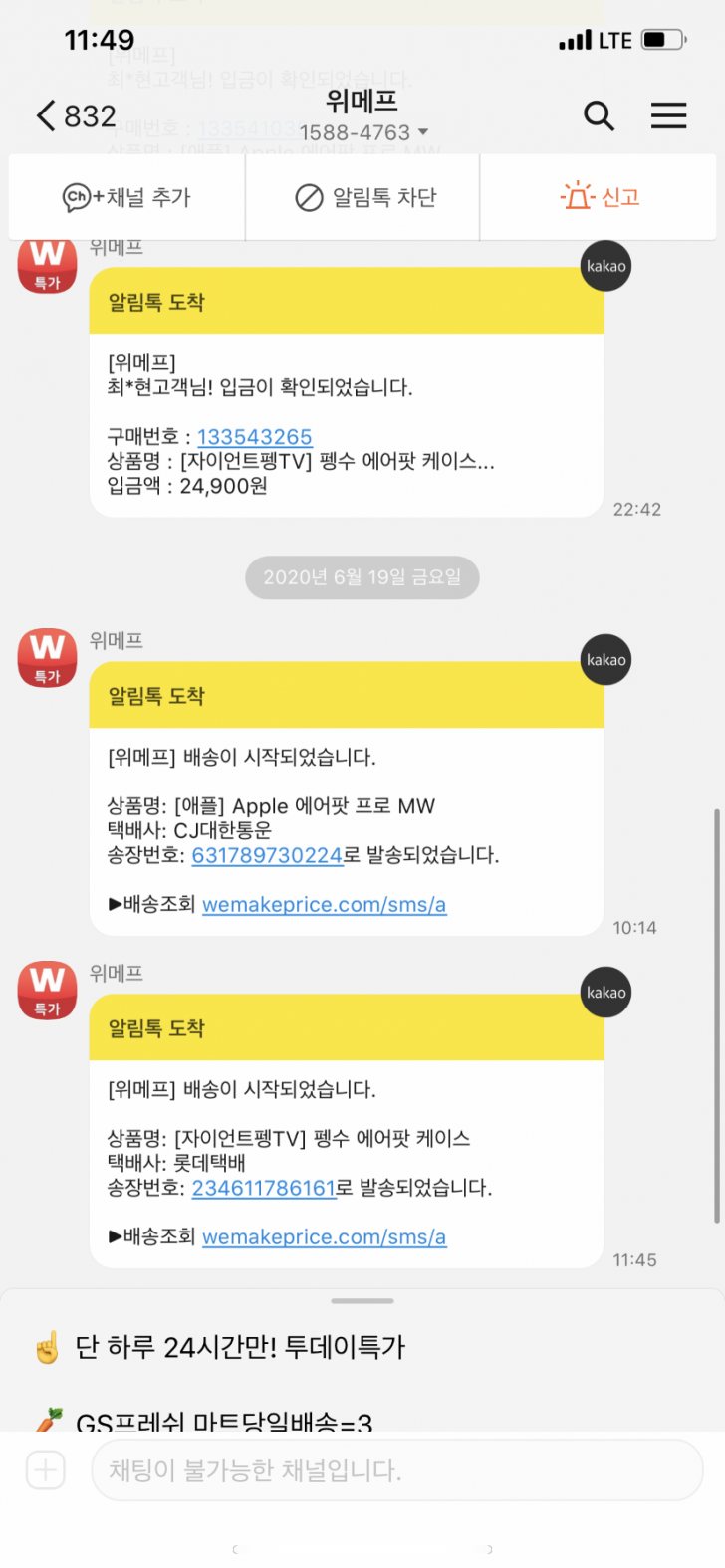Open the 위메프 profile picture on the 10:14 message

47,658
